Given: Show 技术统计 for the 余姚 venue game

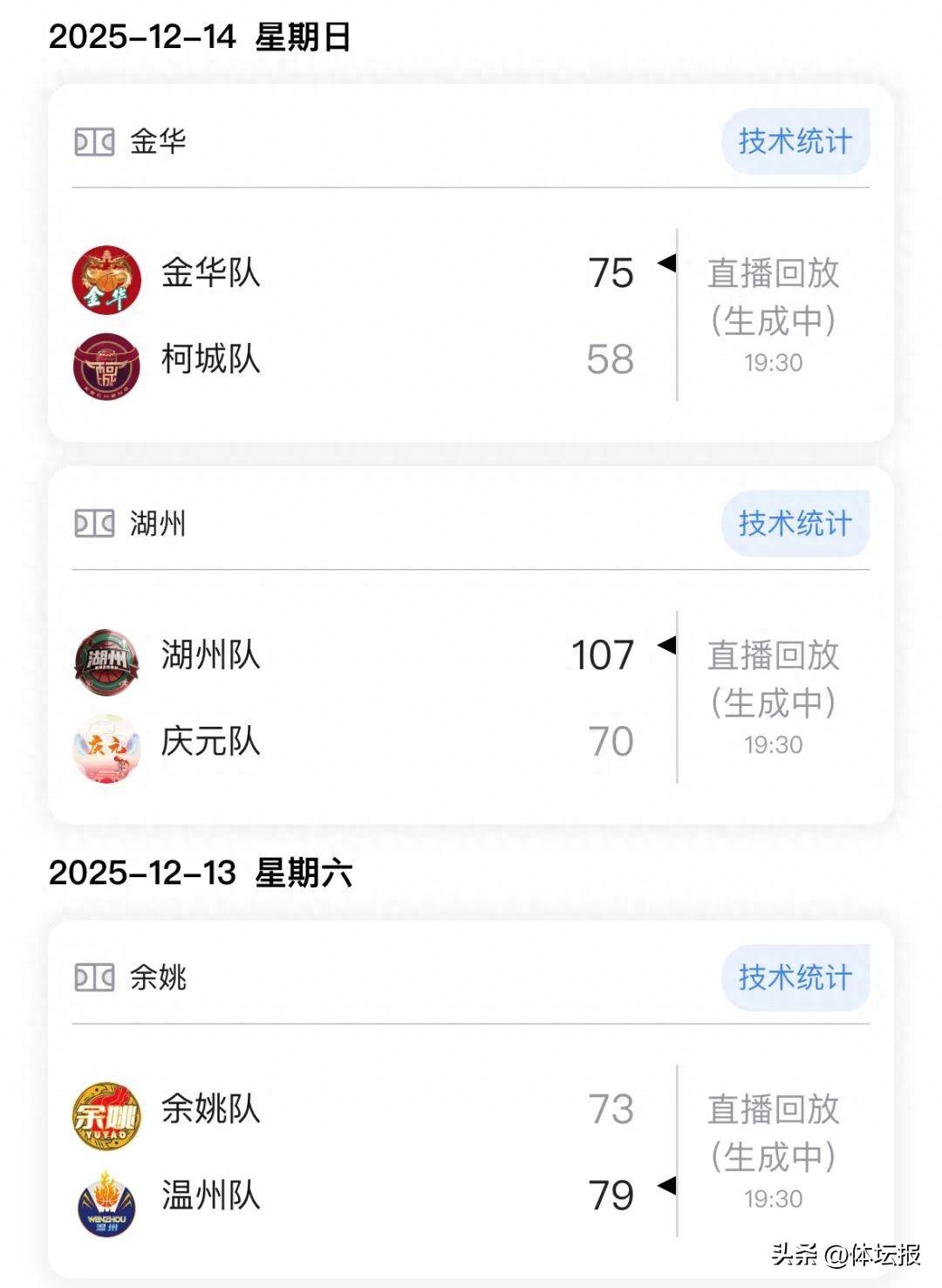Looking at the screenshot, I should 795,977.
